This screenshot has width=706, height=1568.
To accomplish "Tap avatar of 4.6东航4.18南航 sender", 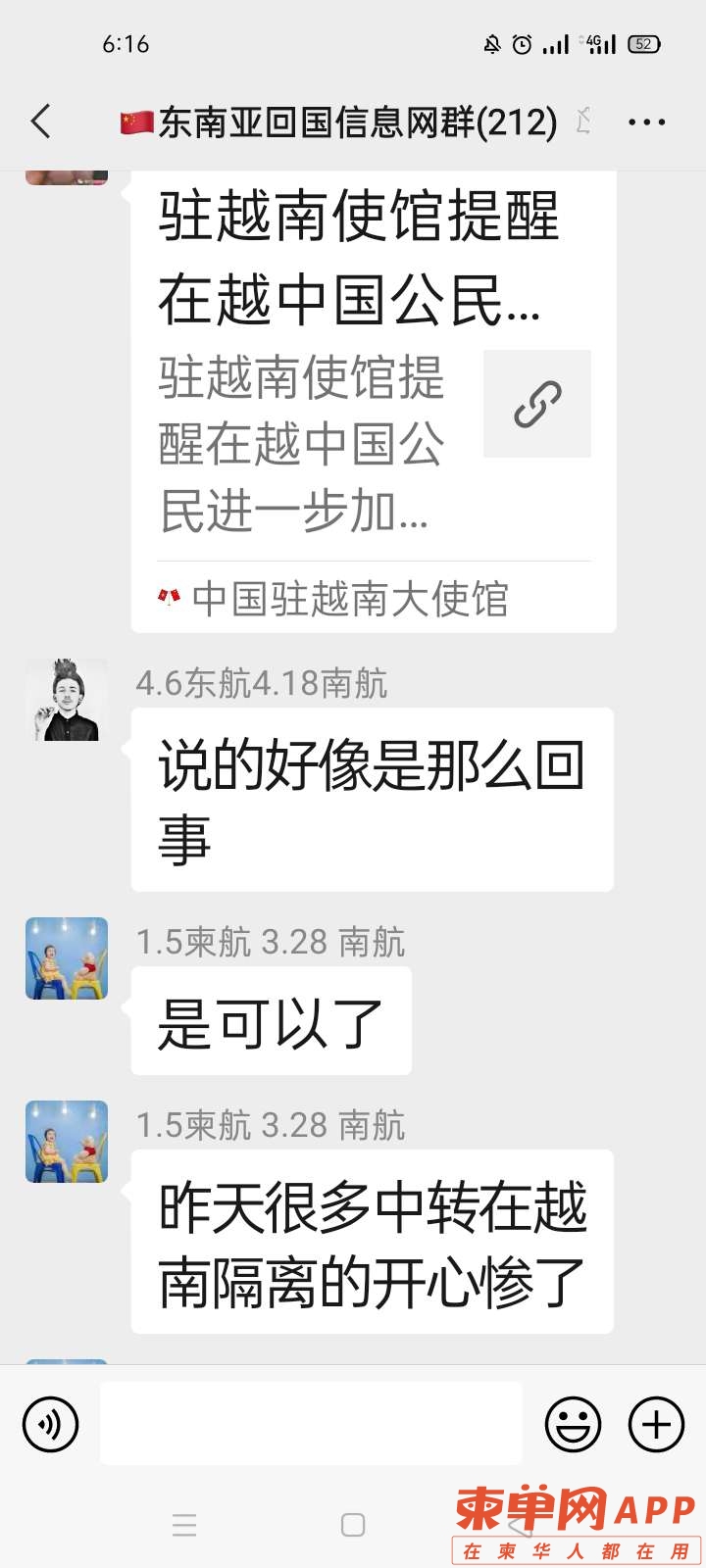I will [67, 700].
